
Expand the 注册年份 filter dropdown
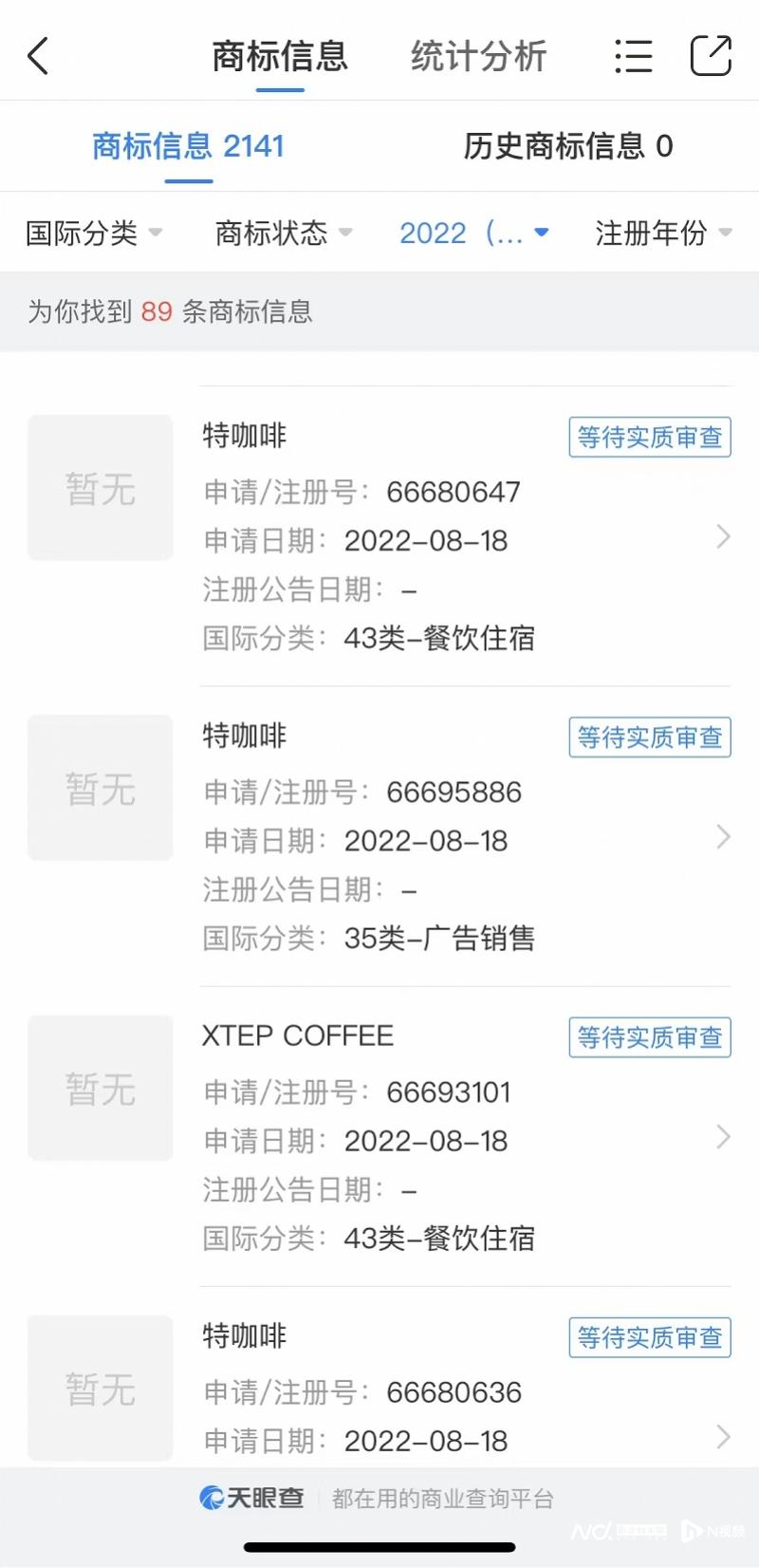(663, 233)
